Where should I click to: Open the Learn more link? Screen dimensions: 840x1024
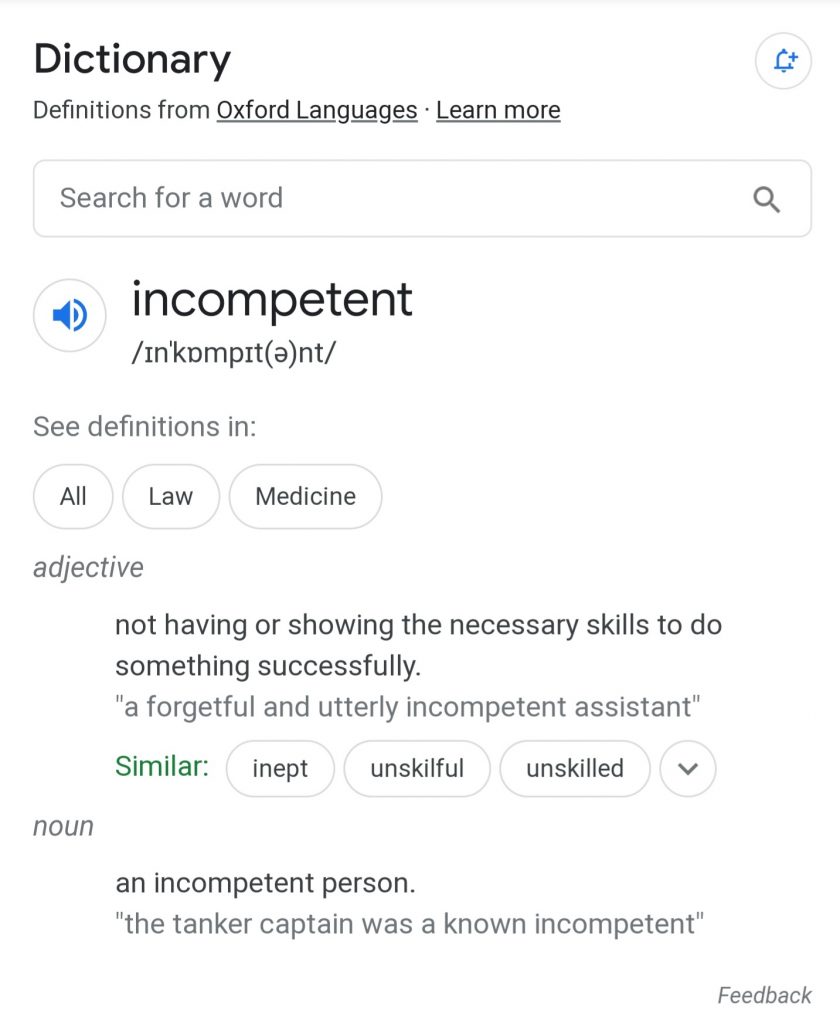point(498,110)
